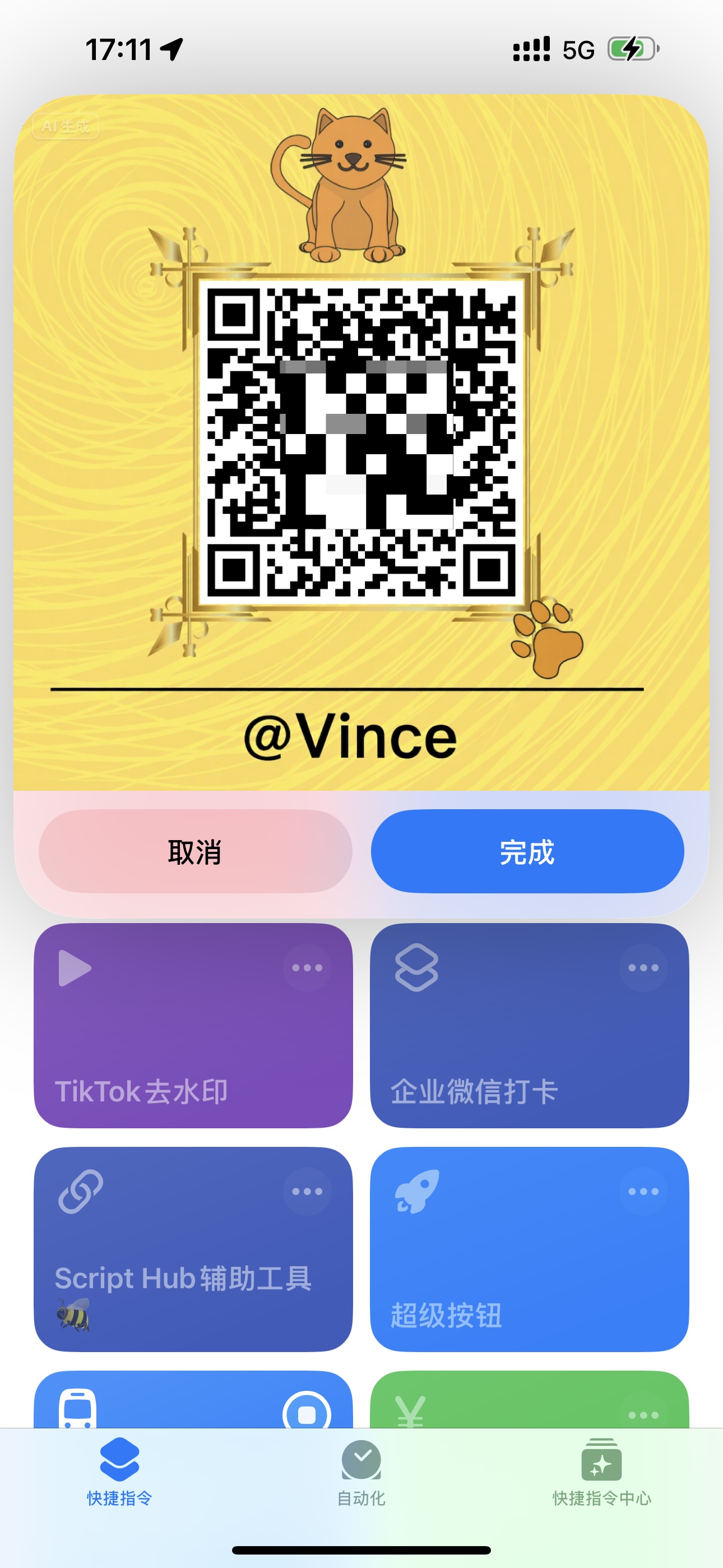
Task: Run the TikTok去水印 shortcut
Action: (193, 1025)
